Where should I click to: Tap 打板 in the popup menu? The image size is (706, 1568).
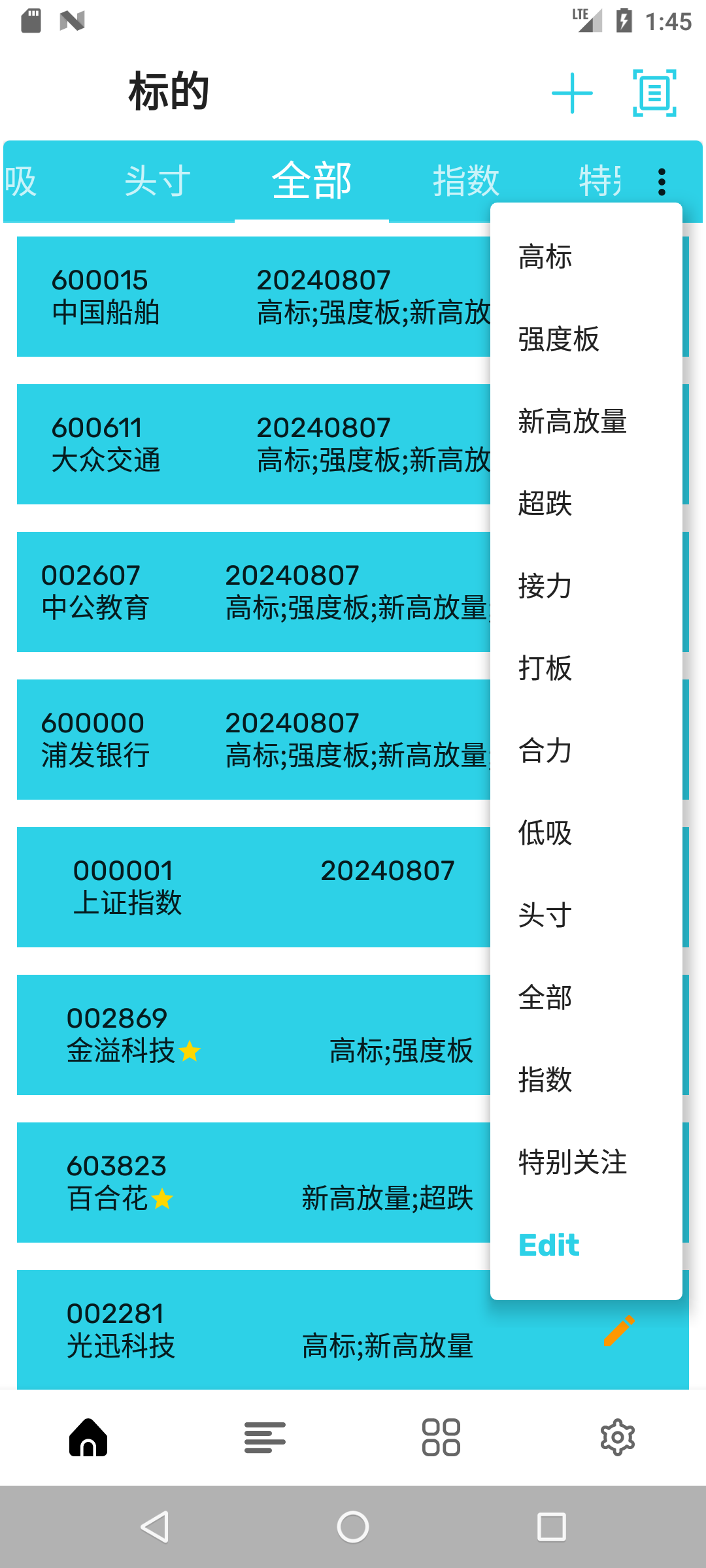pos(586,668)
